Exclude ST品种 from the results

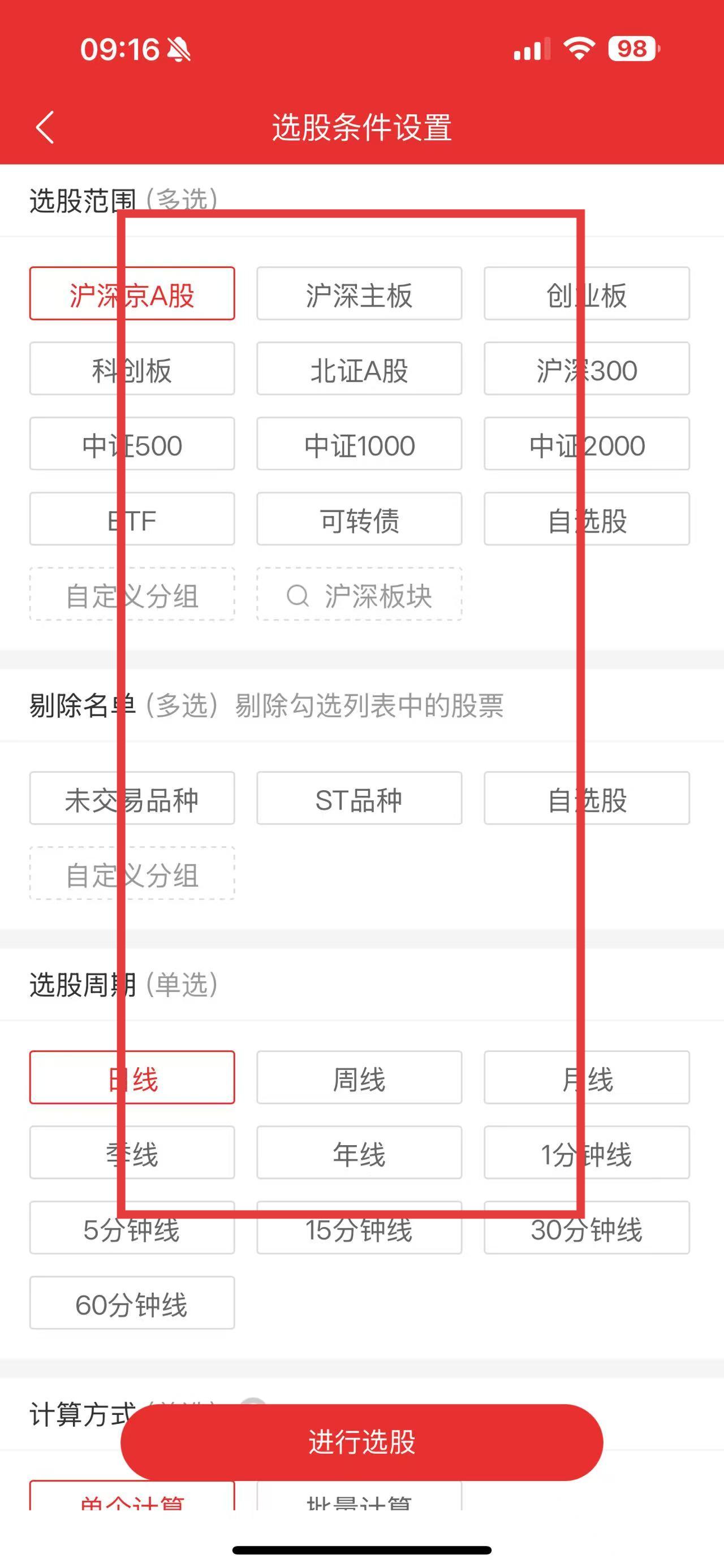tap(359, 799)
